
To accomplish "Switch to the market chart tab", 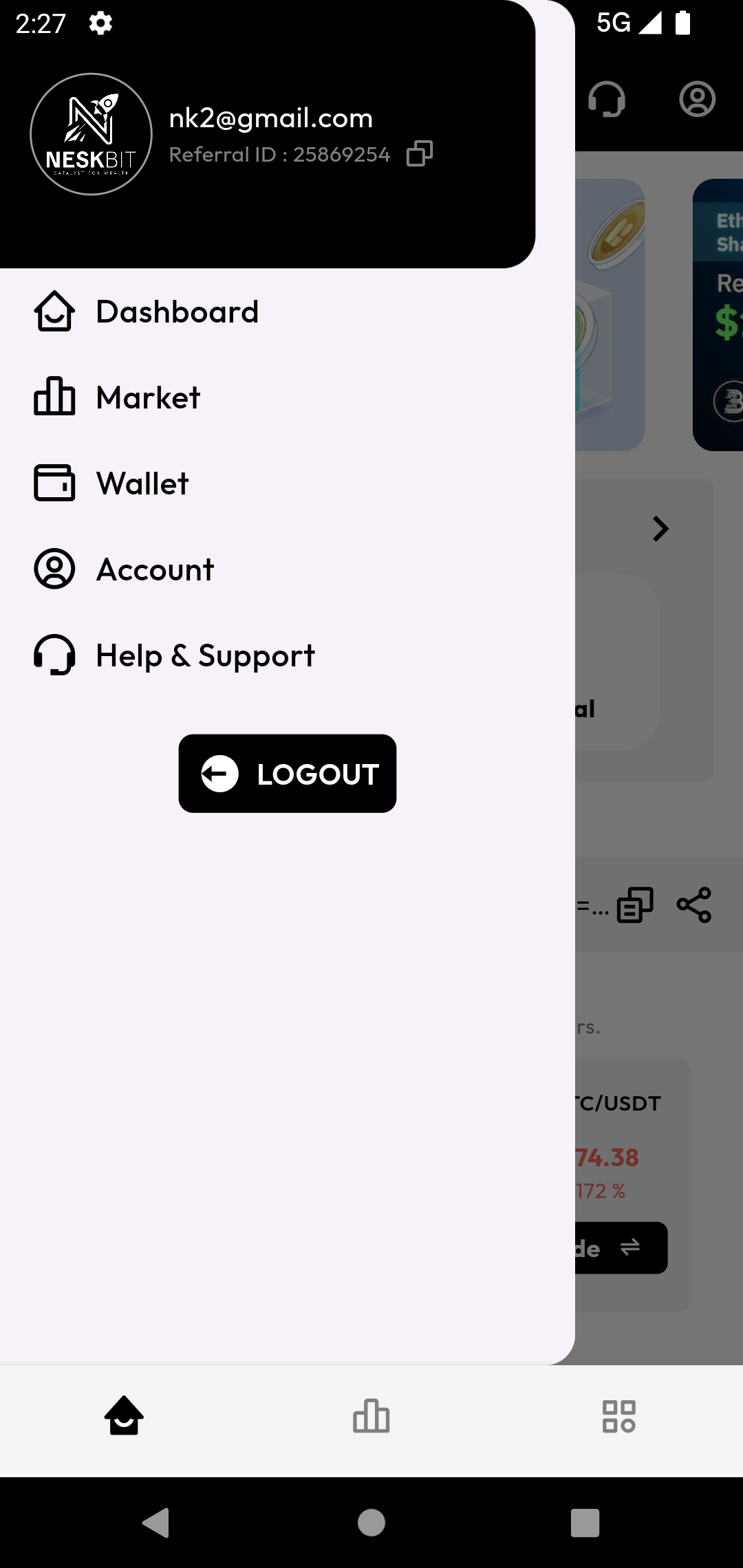I will click(x=371, y=1416).
